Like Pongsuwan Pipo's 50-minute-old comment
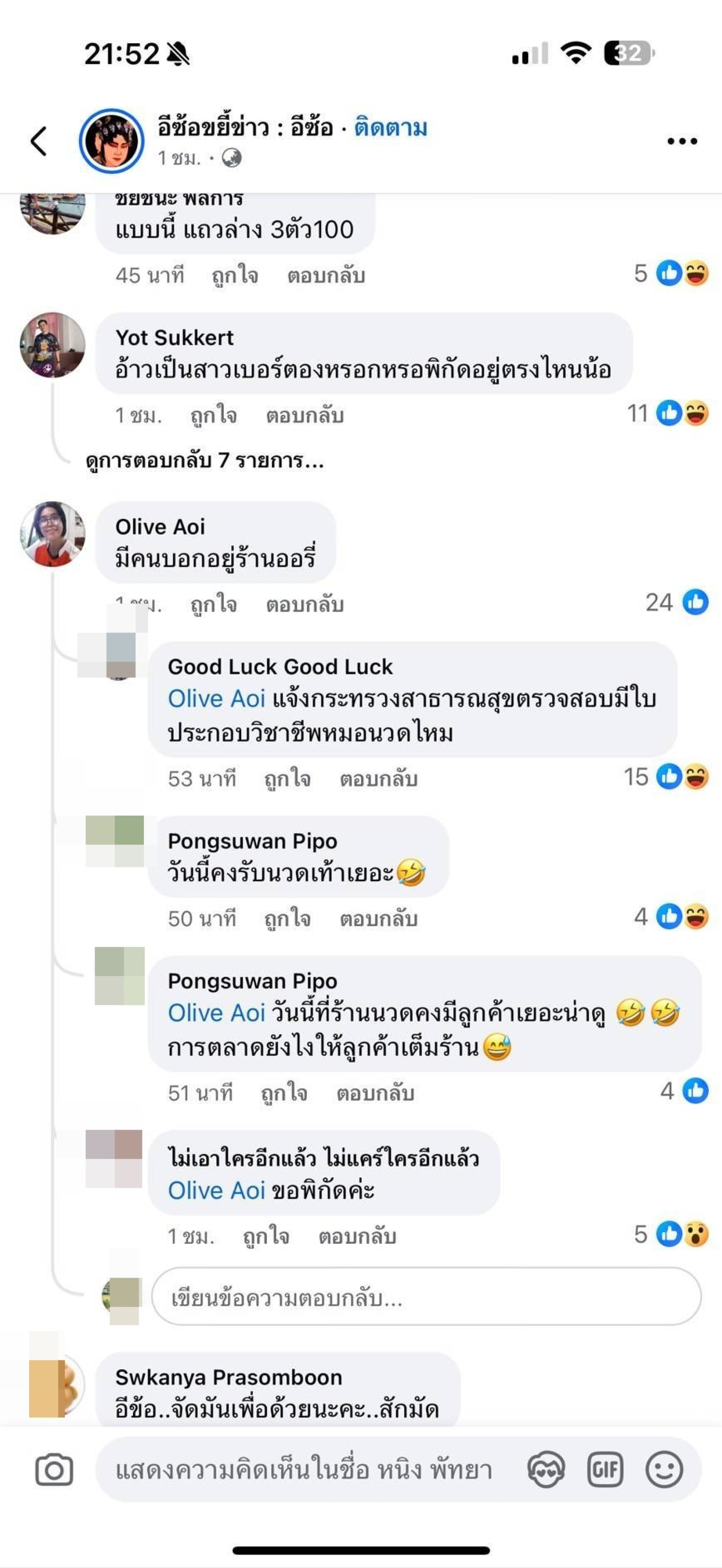 [x=287, y=919]
